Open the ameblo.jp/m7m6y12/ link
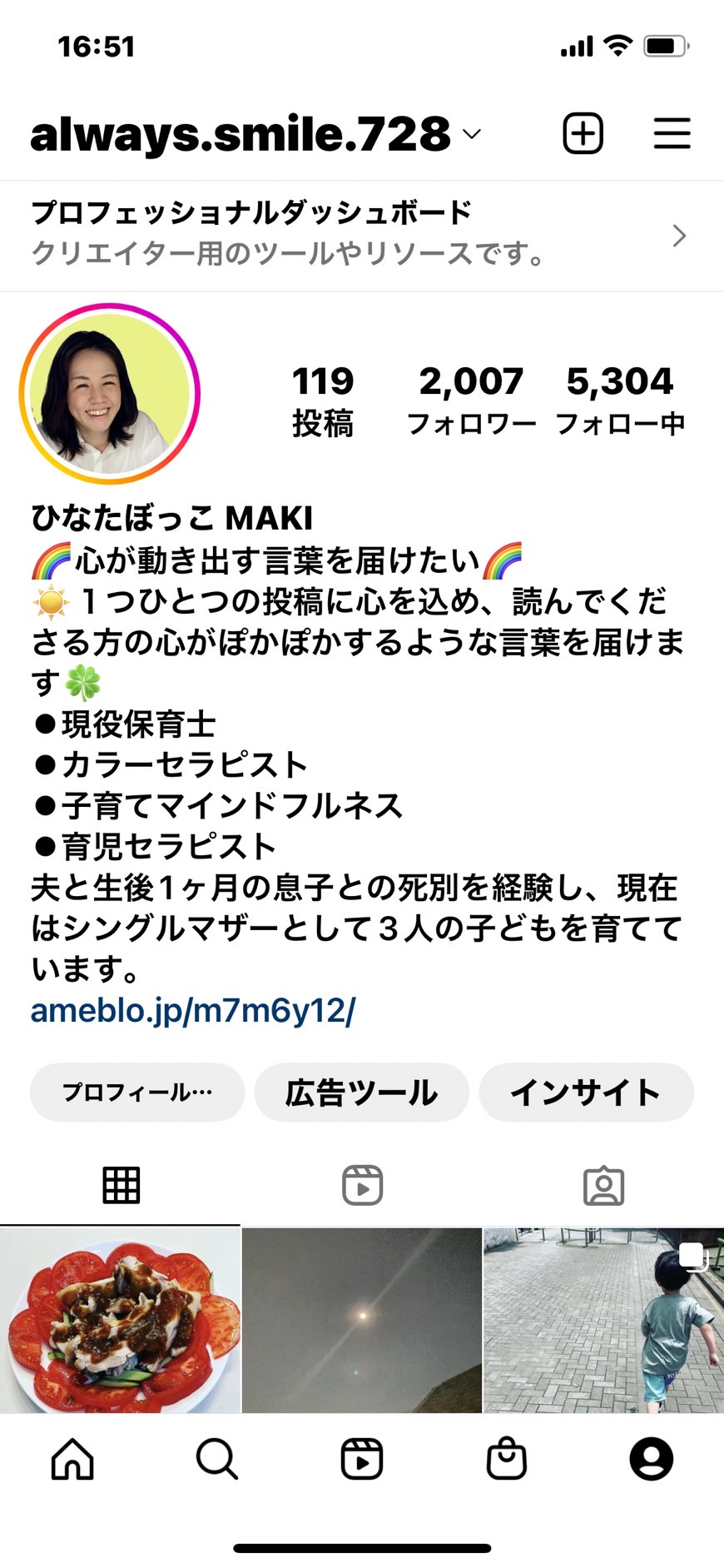 pyautogui.click(x=193, y=1011)
